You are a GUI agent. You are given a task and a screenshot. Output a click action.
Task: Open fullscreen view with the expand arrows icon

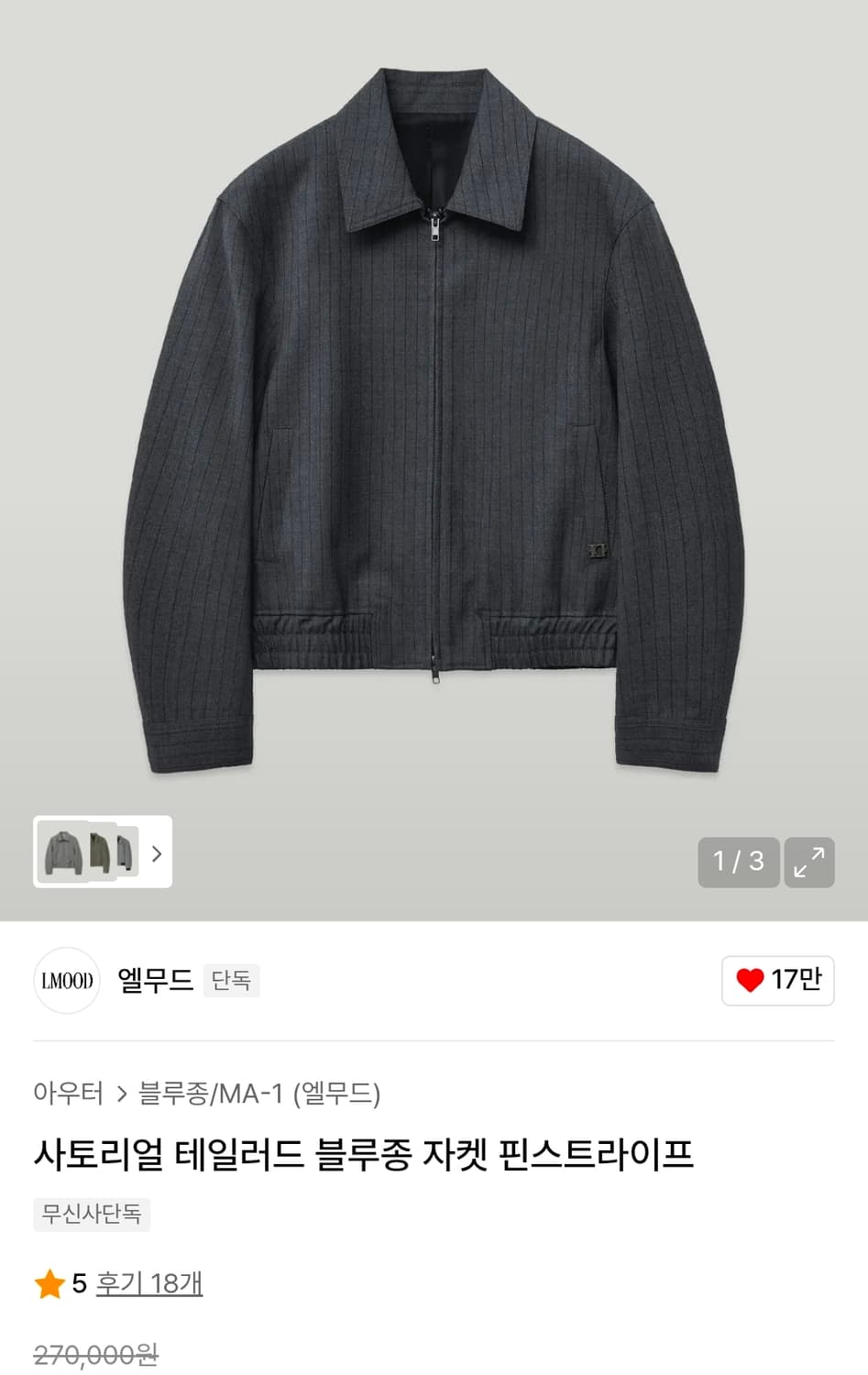tap(809, 862)
